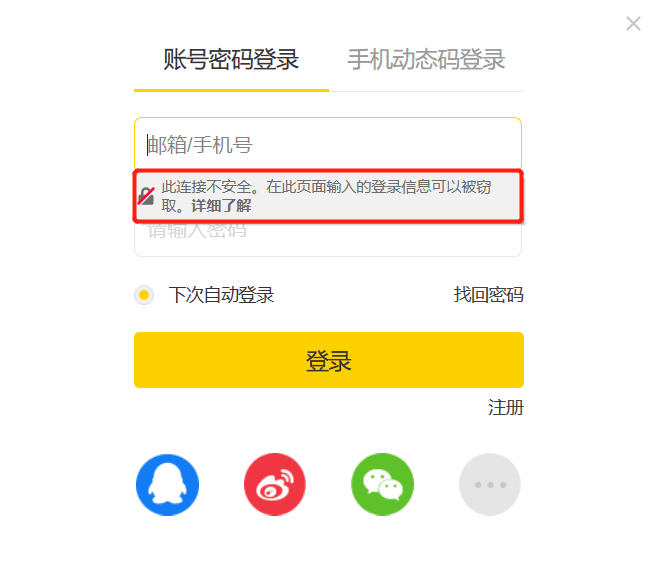Log in with Weibo
The image size is (657, 562).
[x=275, y=484]
